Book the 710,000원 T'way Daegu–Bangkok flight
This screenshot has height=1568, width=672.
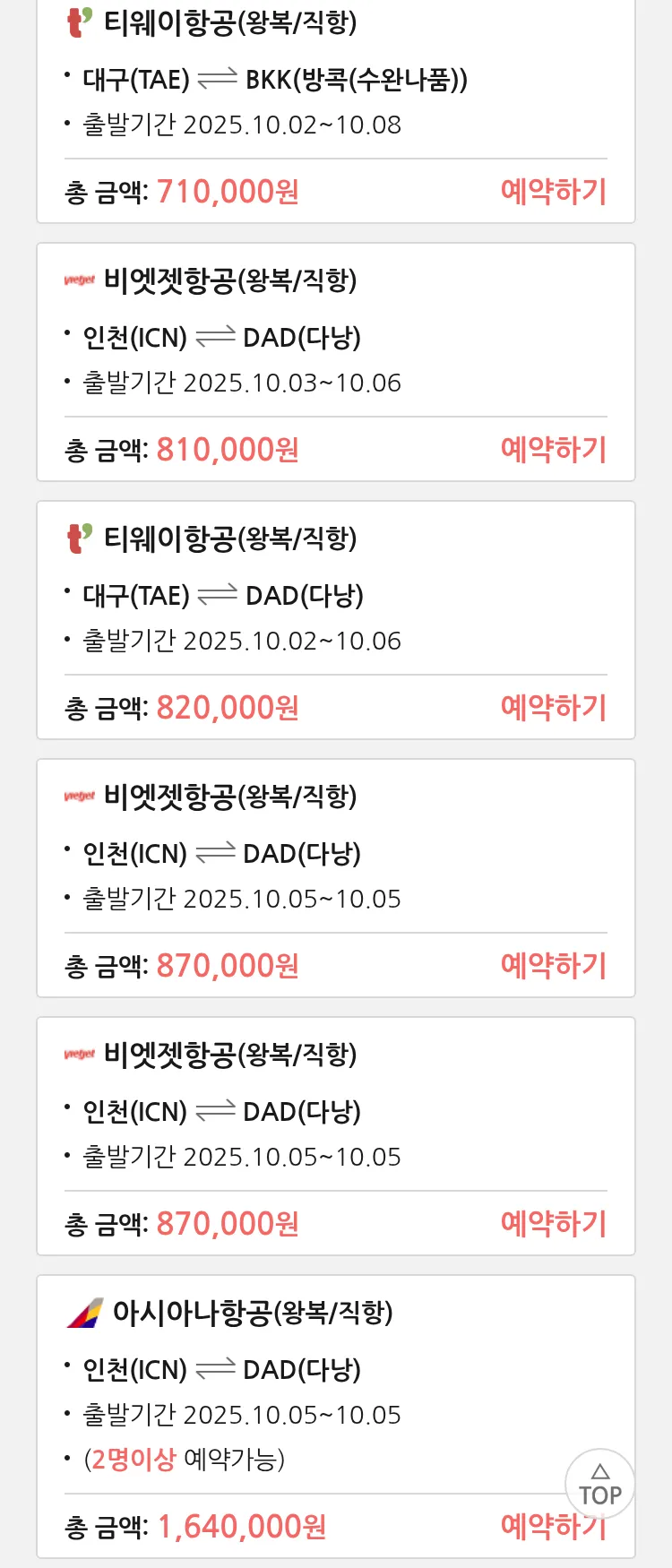tap(553, 192)
